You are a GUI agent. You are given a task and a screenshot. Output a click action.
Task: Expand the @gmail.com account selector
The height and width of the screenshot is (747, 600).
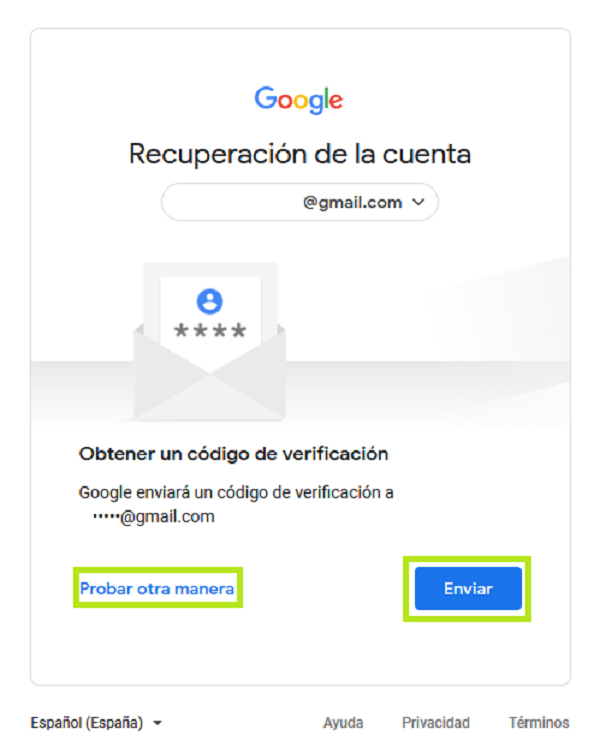[x=300, y=202]
